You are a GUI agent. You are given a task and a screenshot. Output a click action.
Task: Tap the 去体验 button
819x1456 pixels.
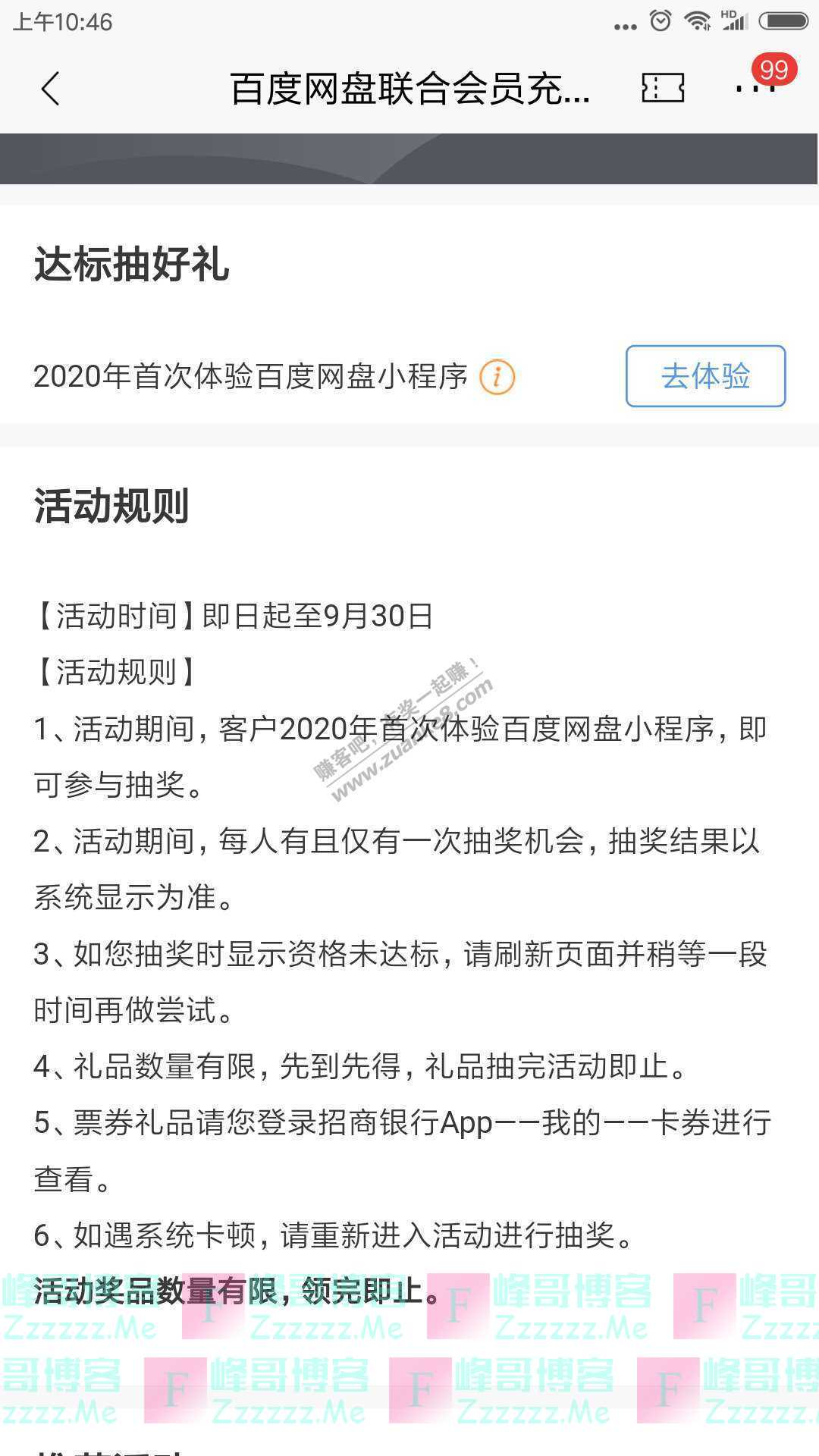pos(705,376)
